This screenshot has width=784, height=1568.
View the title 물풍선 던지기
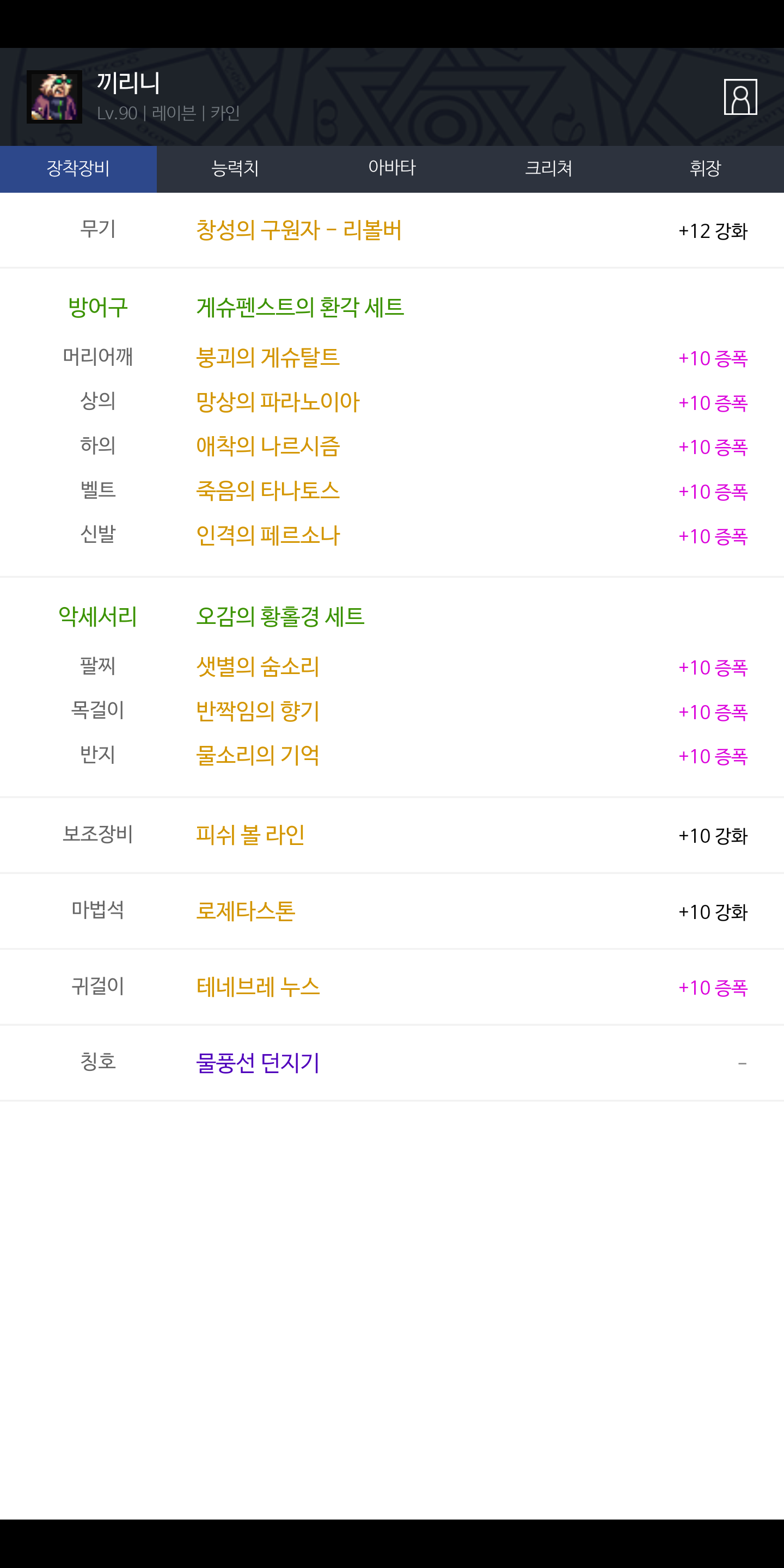click(x=258, y=1063)
